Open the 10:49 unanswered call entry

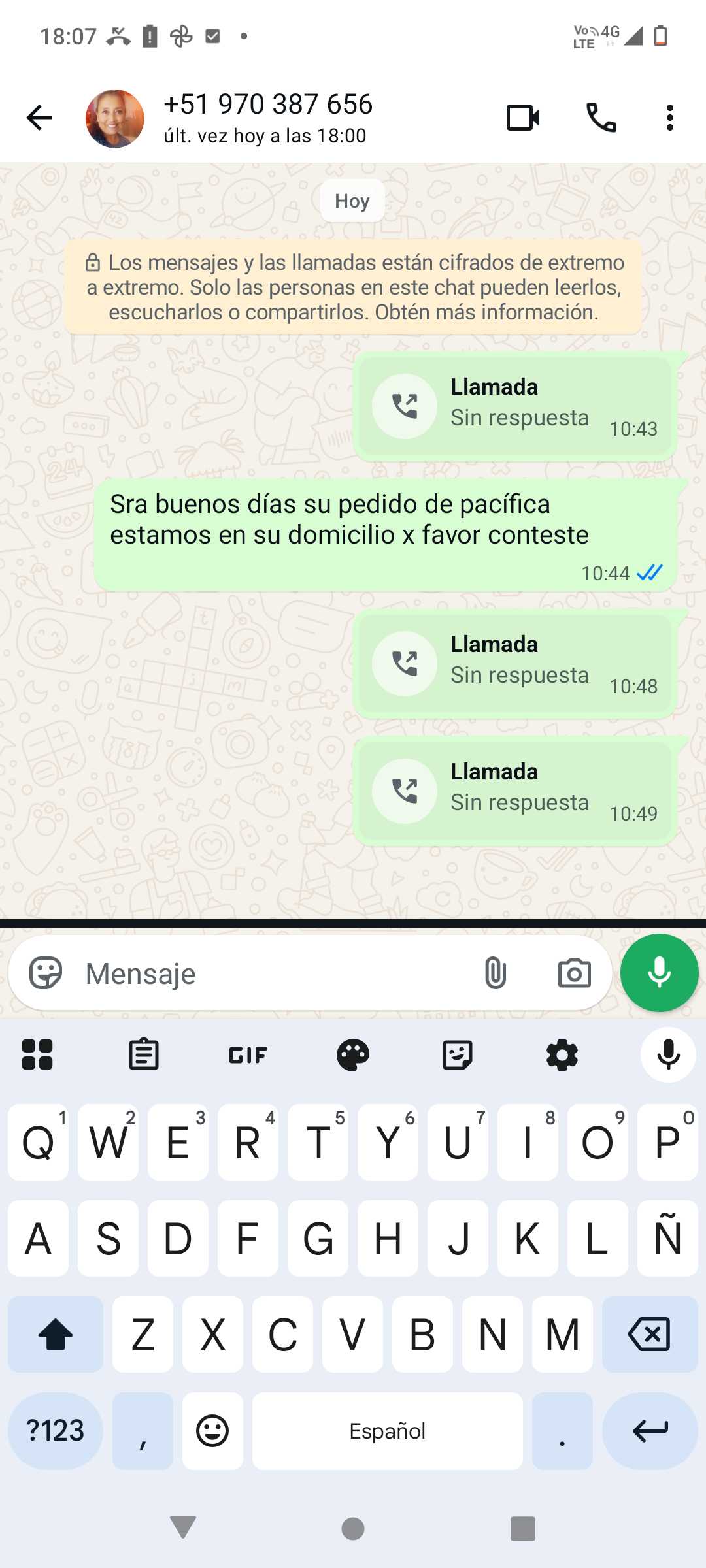(515, 791)
